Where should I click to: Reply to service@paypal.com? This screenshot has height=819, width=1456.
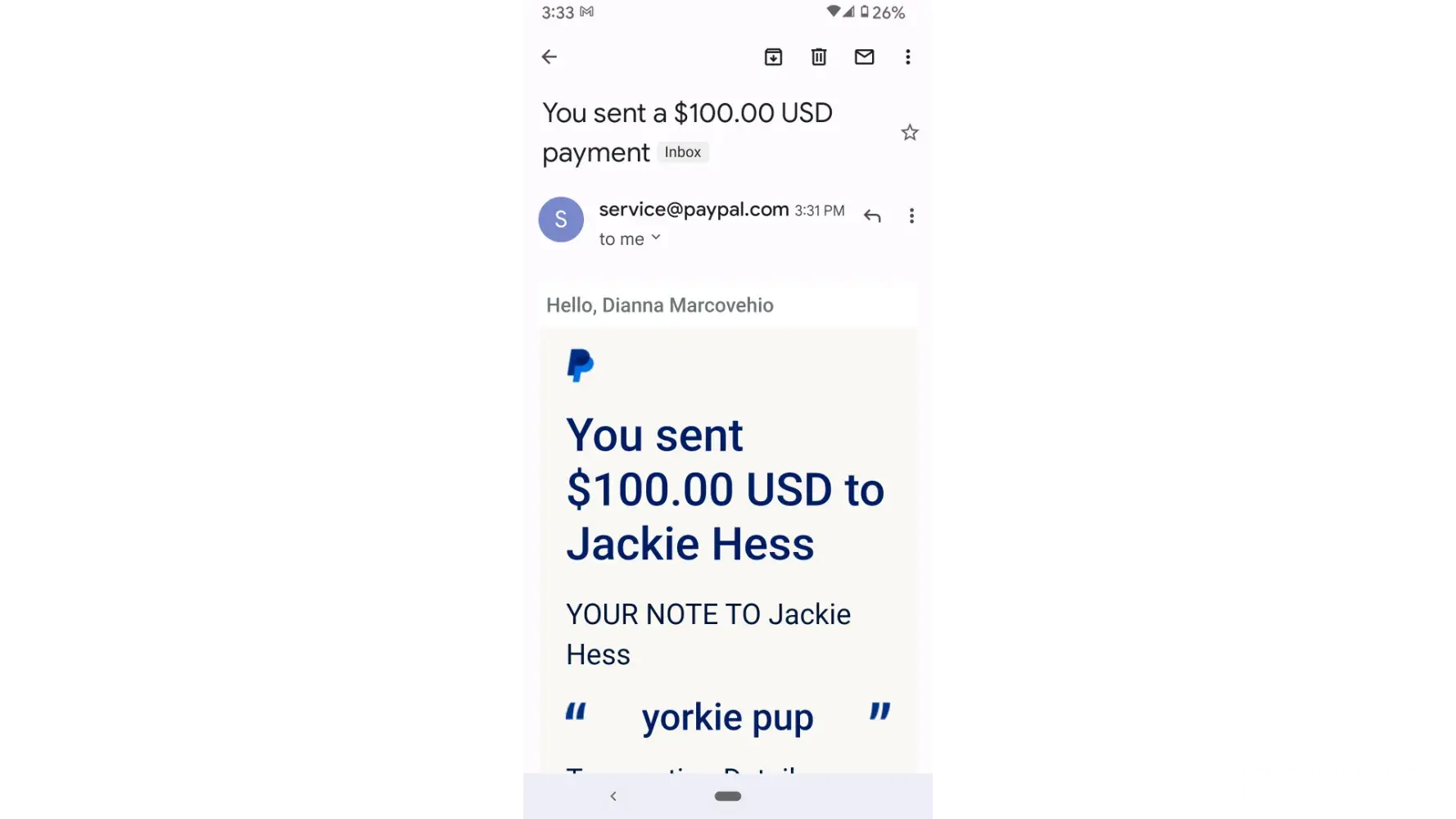[872, 215]
